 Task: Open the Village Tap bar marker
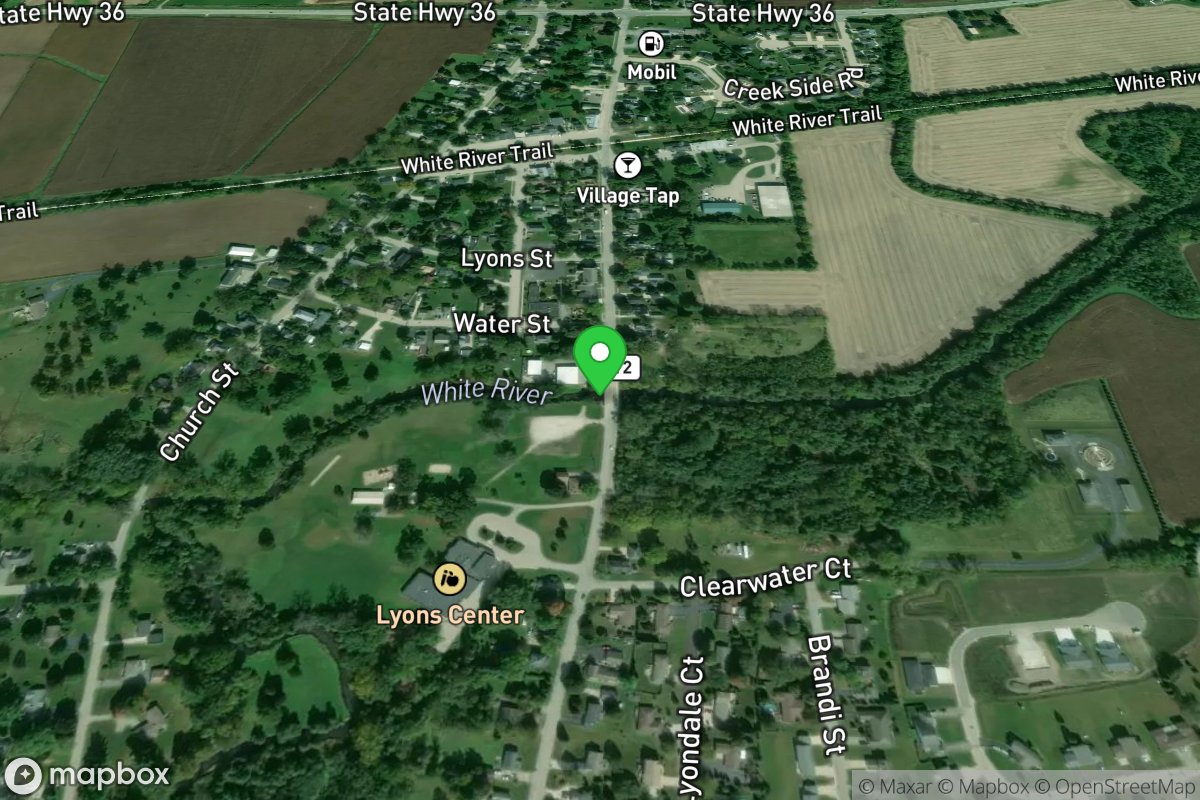[628, 165]
